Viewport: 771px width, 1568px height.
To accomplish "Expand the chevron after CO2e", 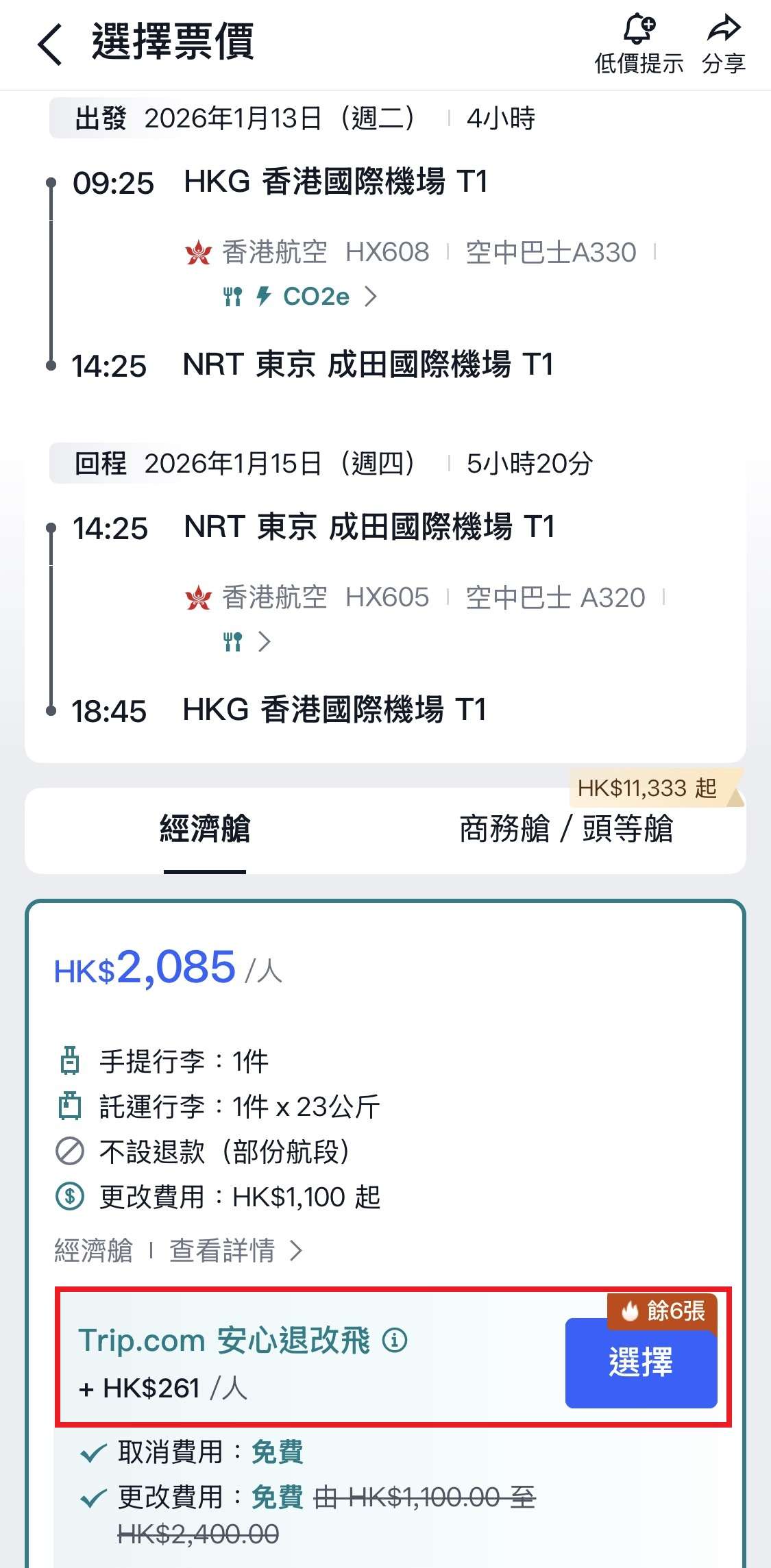I will click(x=371, y=296).
